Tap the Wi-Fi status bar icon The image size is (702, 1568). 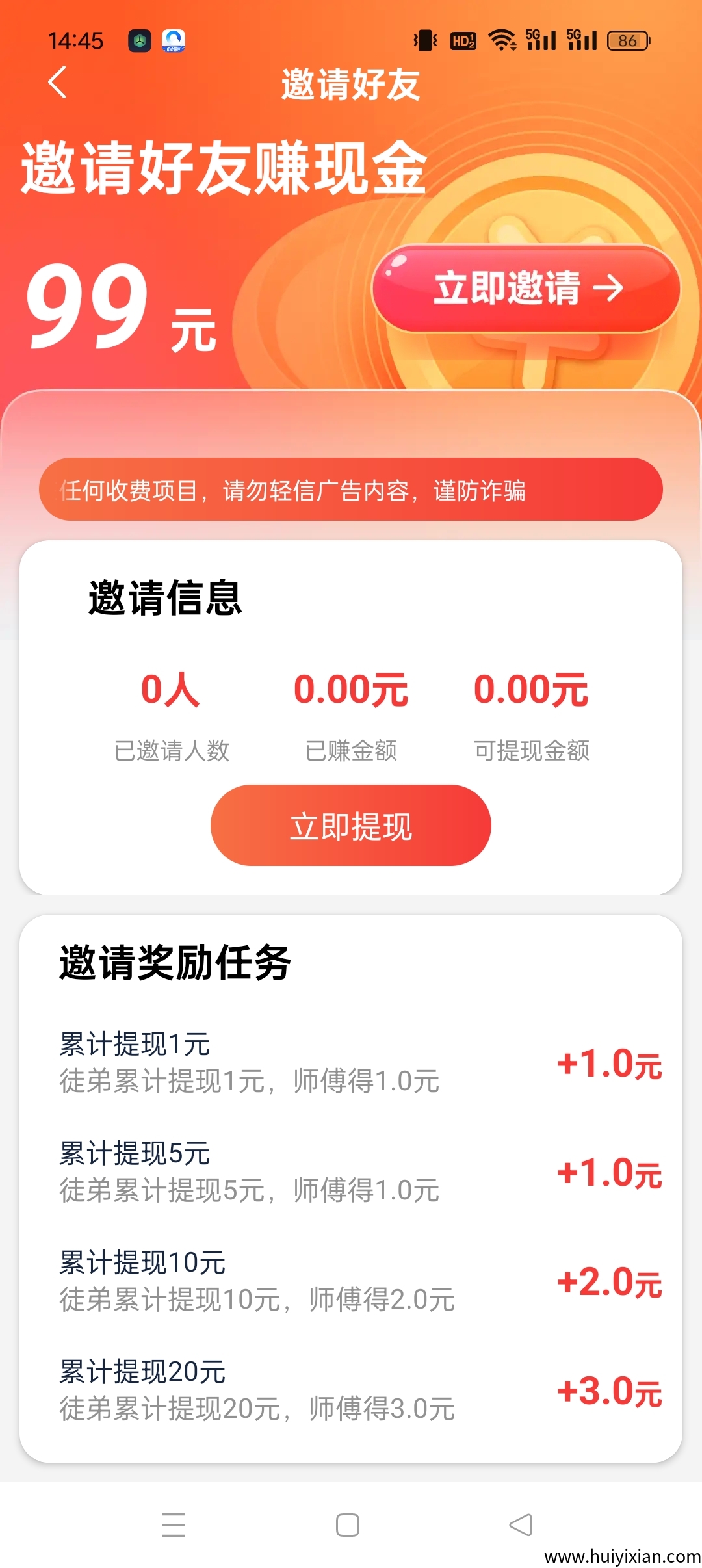click(500, 39)
